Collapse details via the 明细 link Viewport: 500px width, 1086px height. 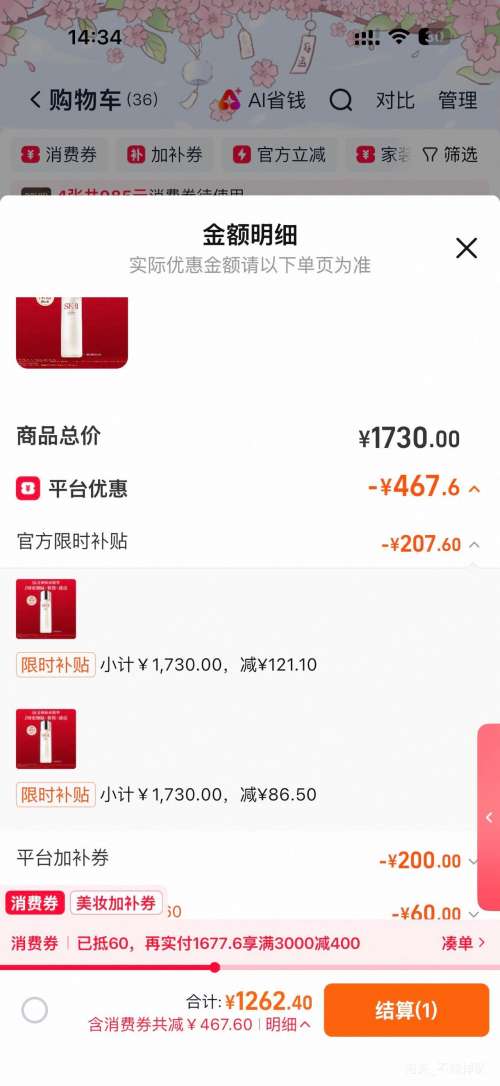click(288, 1024)
